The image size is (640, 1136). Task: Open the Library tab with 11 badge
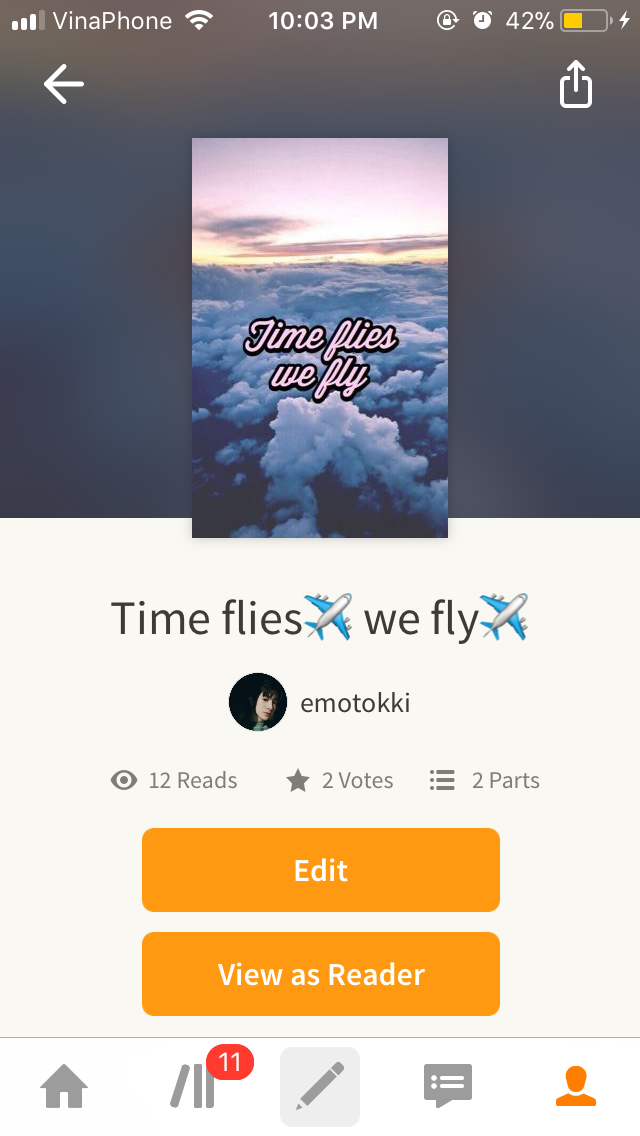pyautogui.click(x=194, y=1086)
